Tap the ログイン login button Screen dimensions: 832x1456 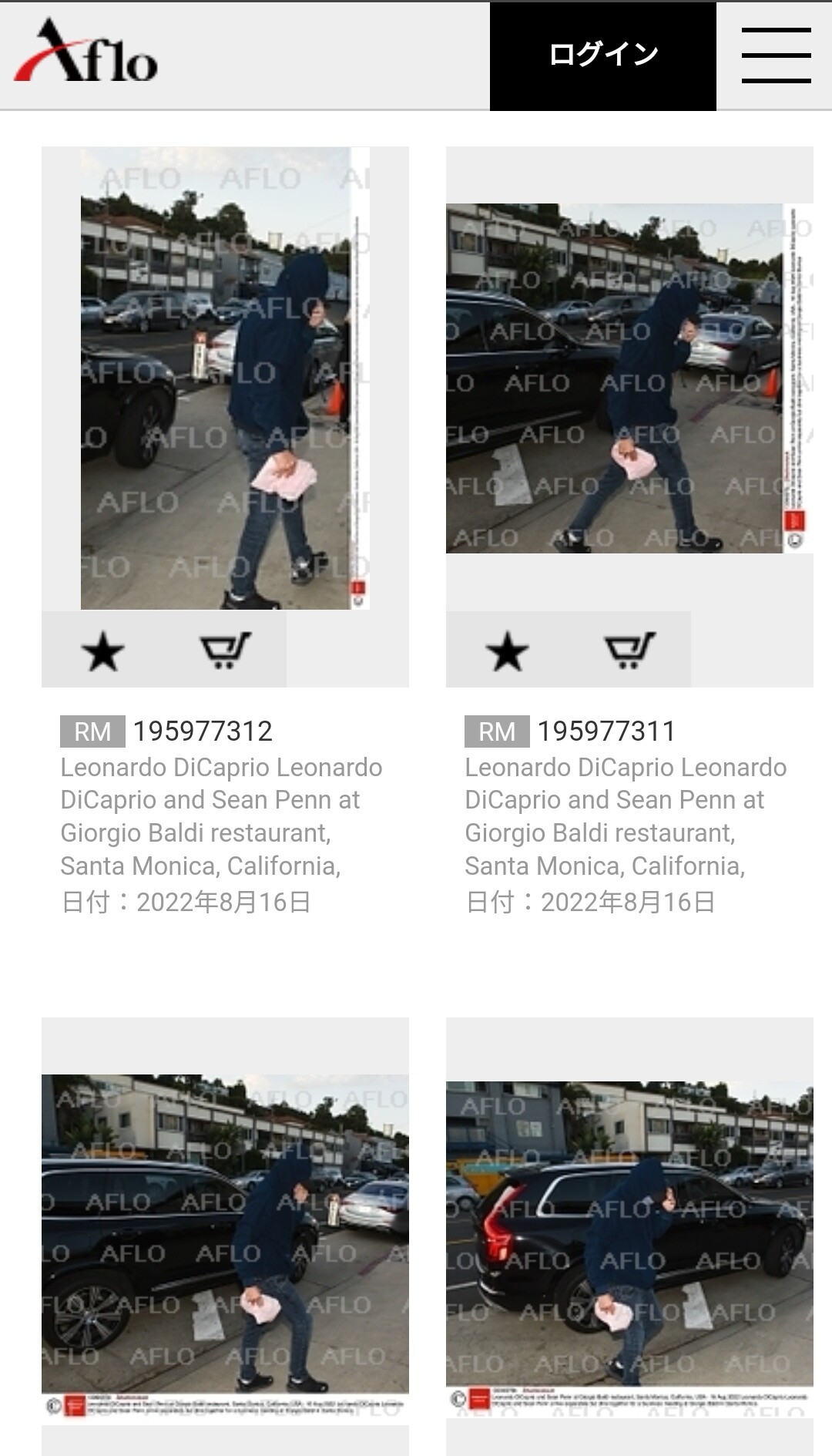[x=602, y=55]
